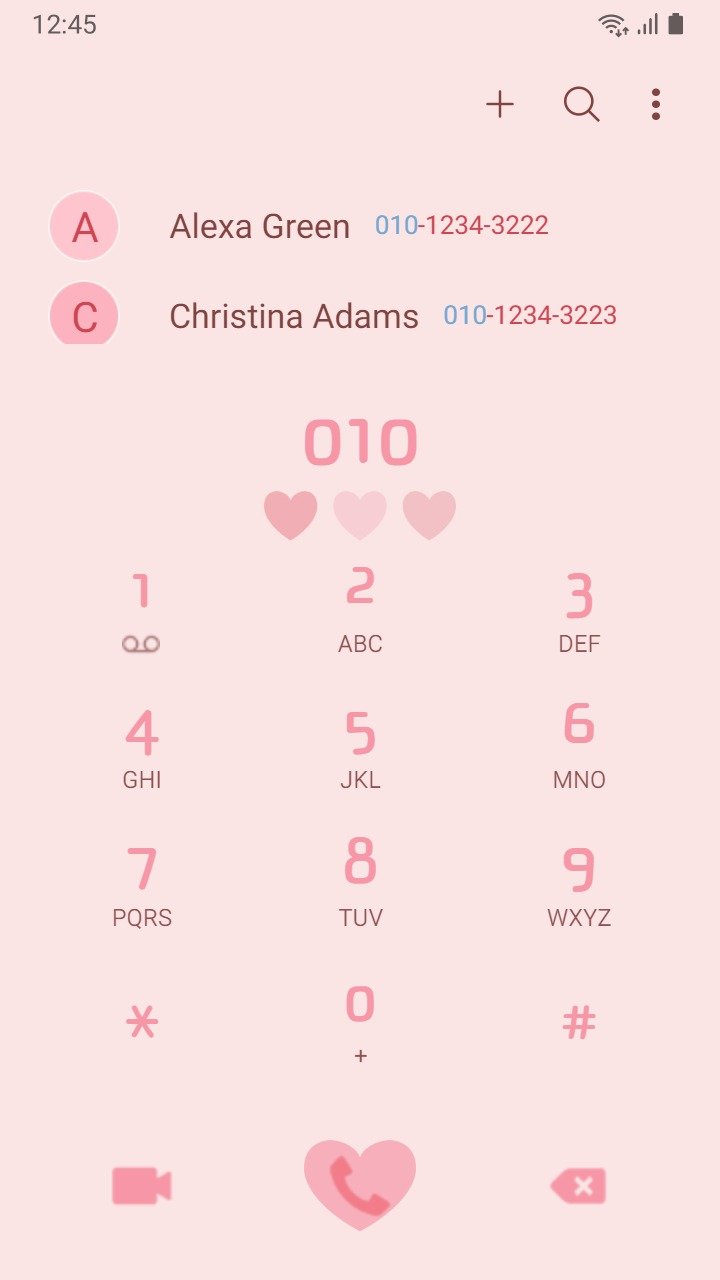Select the Alexa Green contact suggestion
Image resolution: width=720 pixels, height=1280 pixels.
tap(360, 226)
